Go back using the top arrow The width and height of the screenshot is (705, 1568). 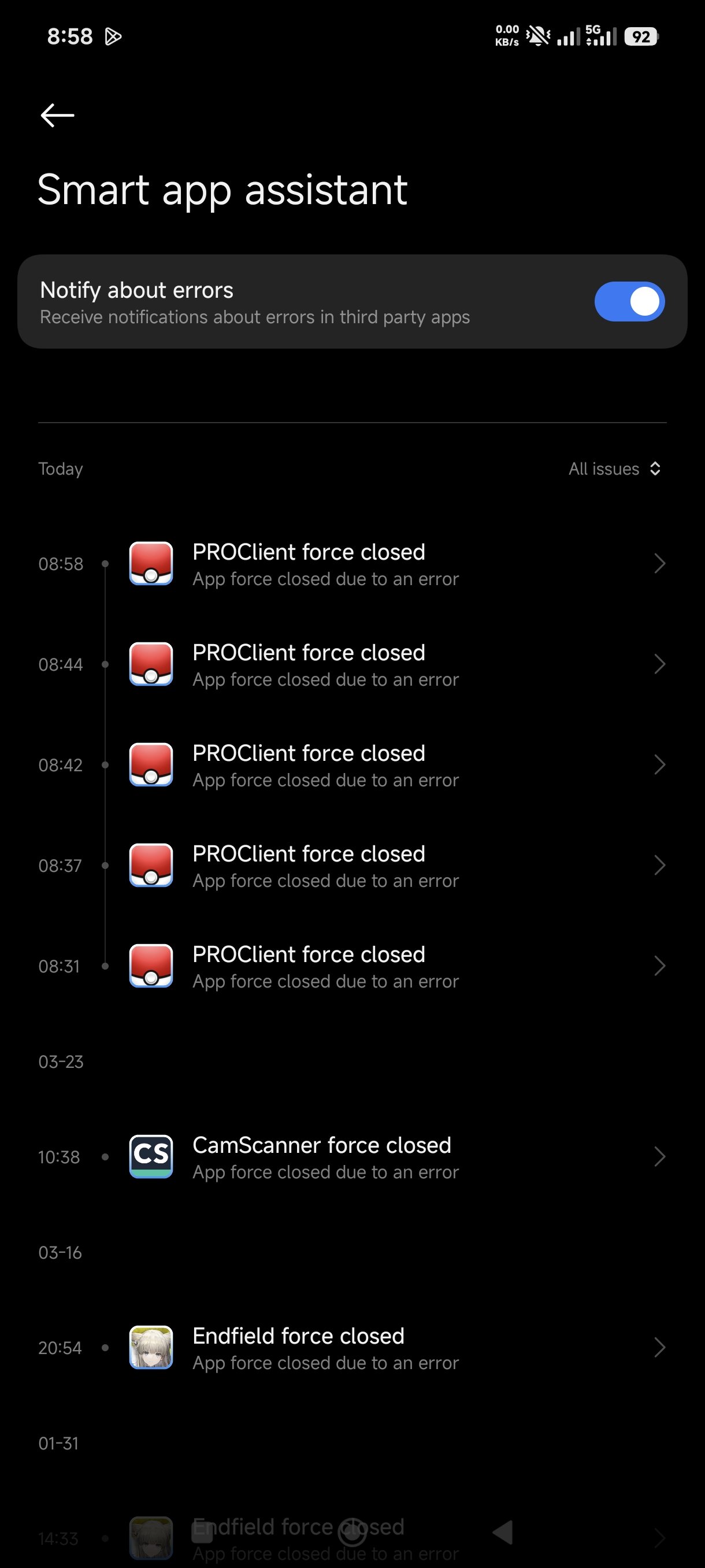click(57, 115)
